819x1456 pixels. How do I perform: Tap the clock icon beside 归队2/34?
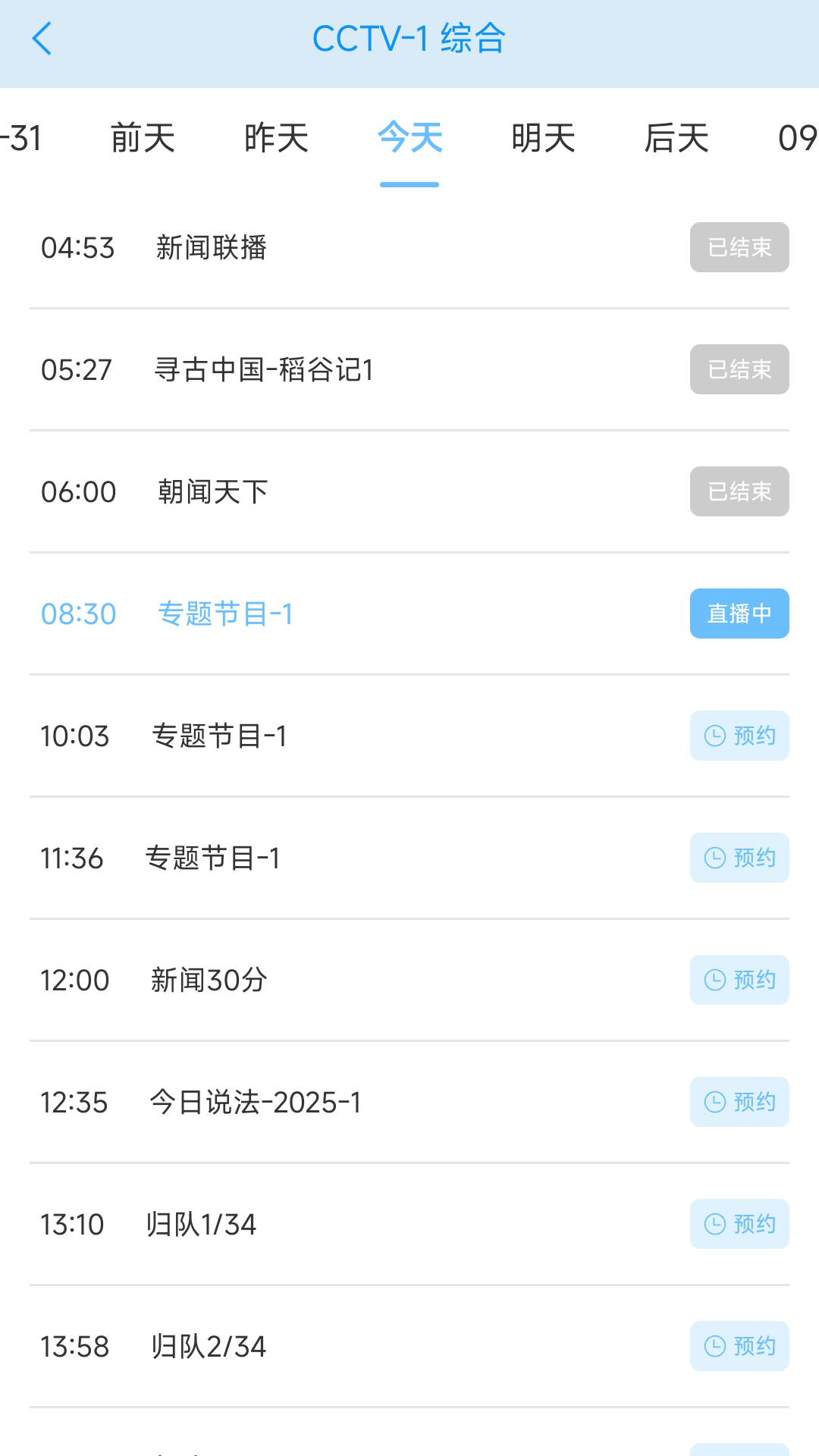(714, 1346)
